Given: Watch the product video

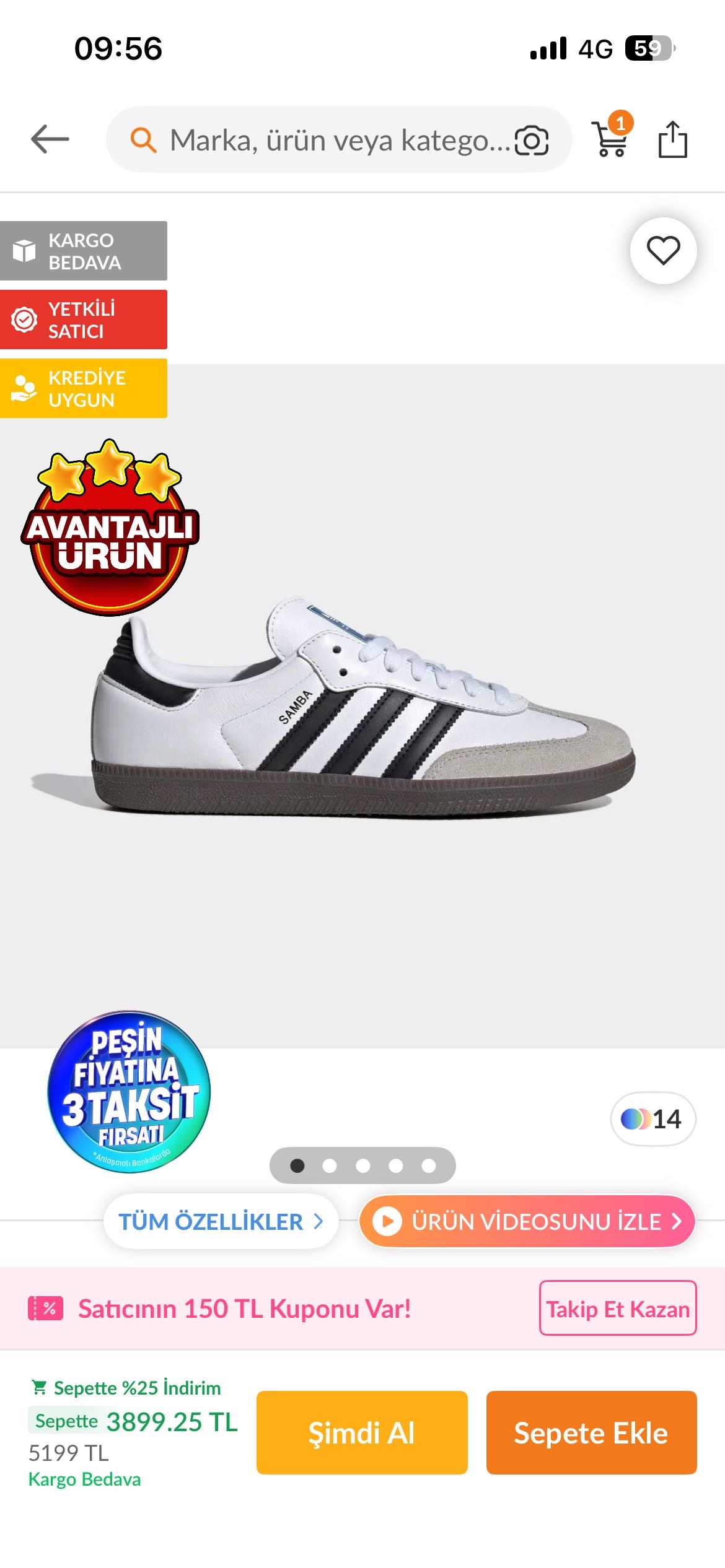Looking at the screenshot, I should (527, 1221).
